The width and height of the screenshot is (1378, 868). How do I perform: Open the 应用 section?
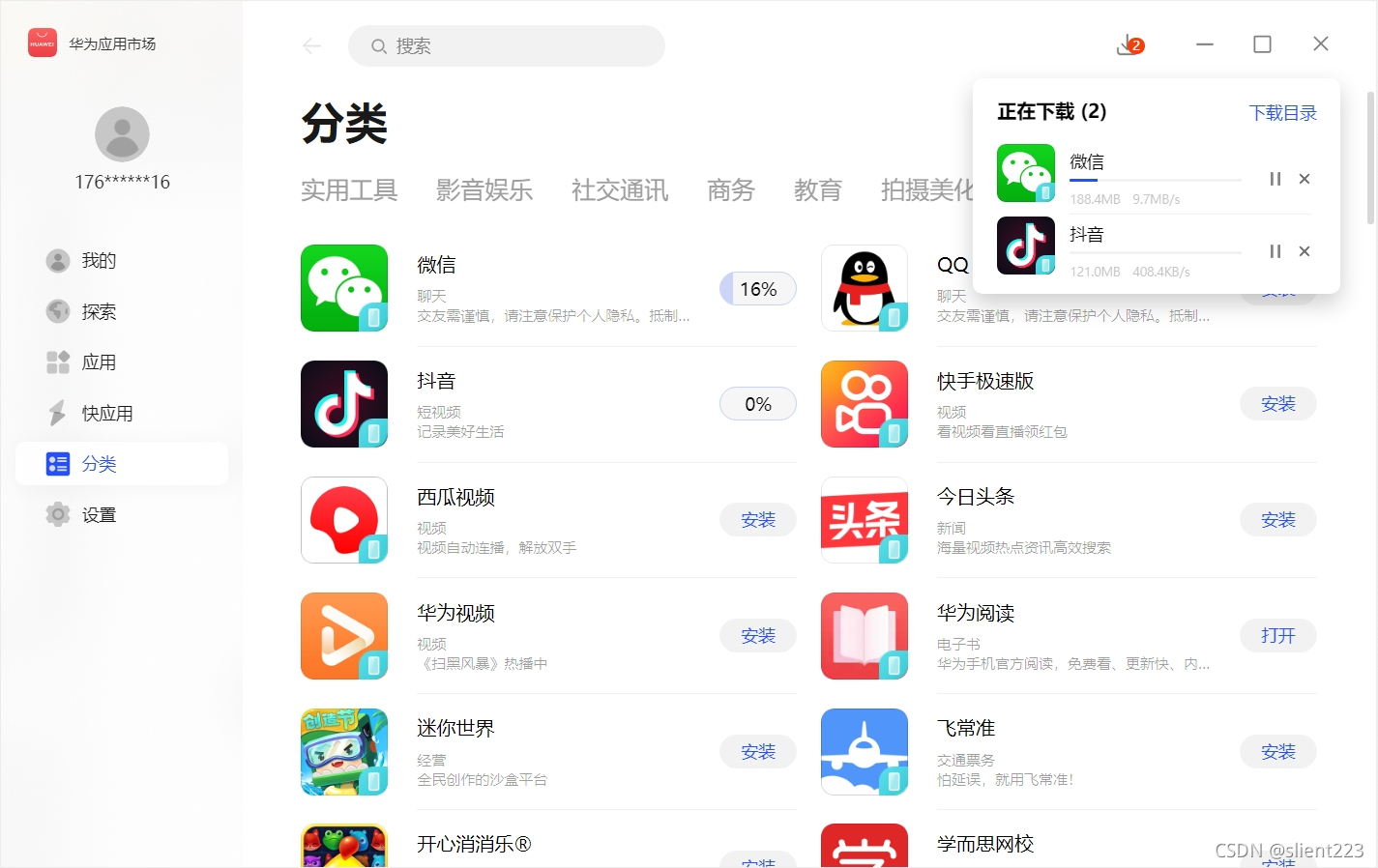click(98, 362)
